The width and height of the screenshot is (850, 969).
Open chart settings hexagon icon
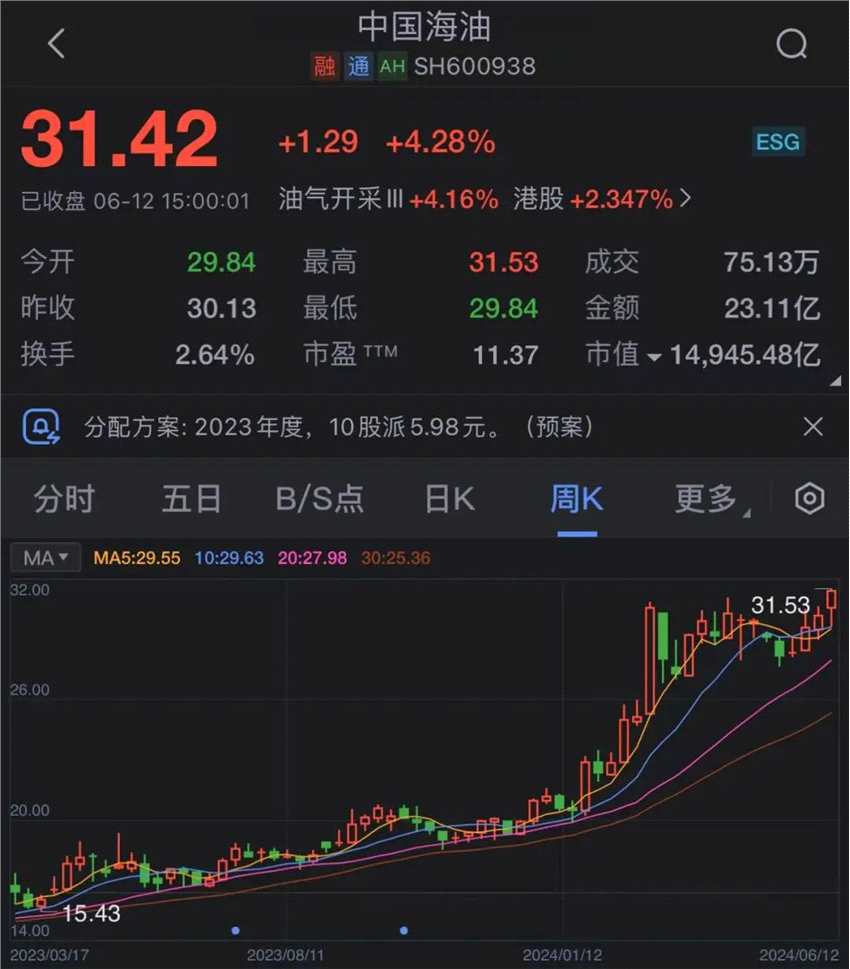(809, 498)
